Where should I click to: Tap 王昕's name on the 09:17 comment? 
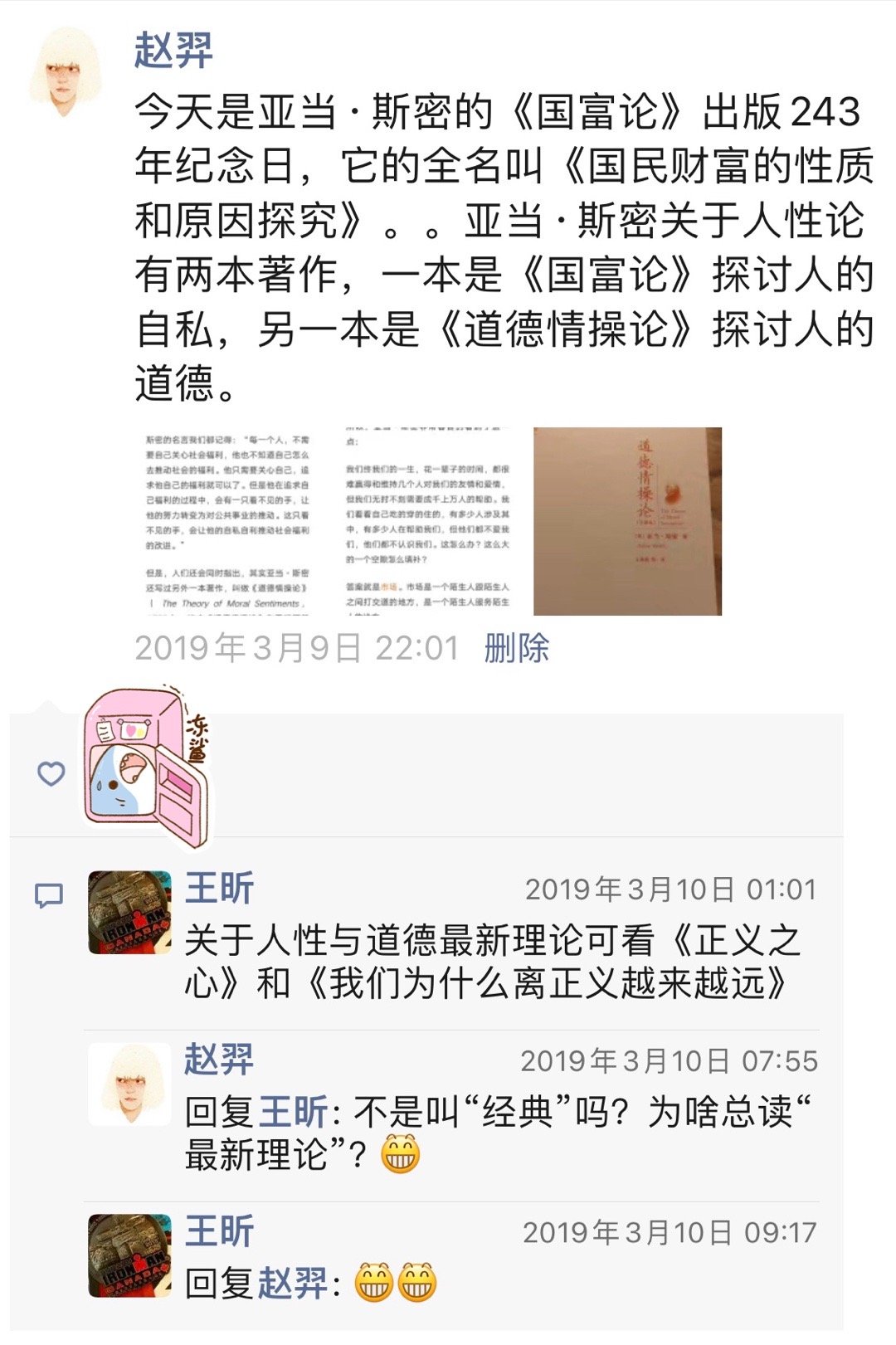pos(219,1232)
